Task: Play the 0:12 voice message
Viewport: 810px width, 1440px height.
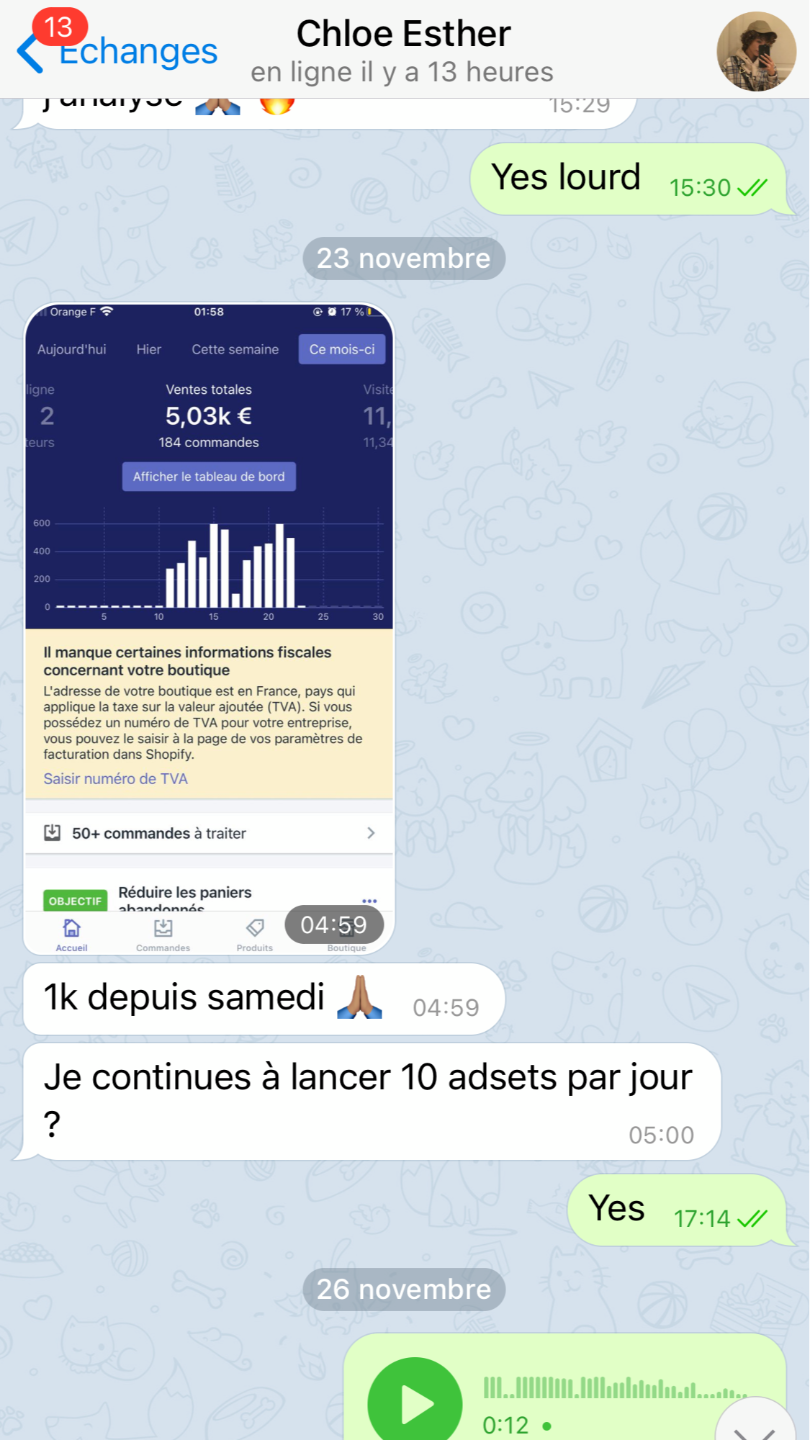Action: pyautogui.click(x=415, y=1404)
